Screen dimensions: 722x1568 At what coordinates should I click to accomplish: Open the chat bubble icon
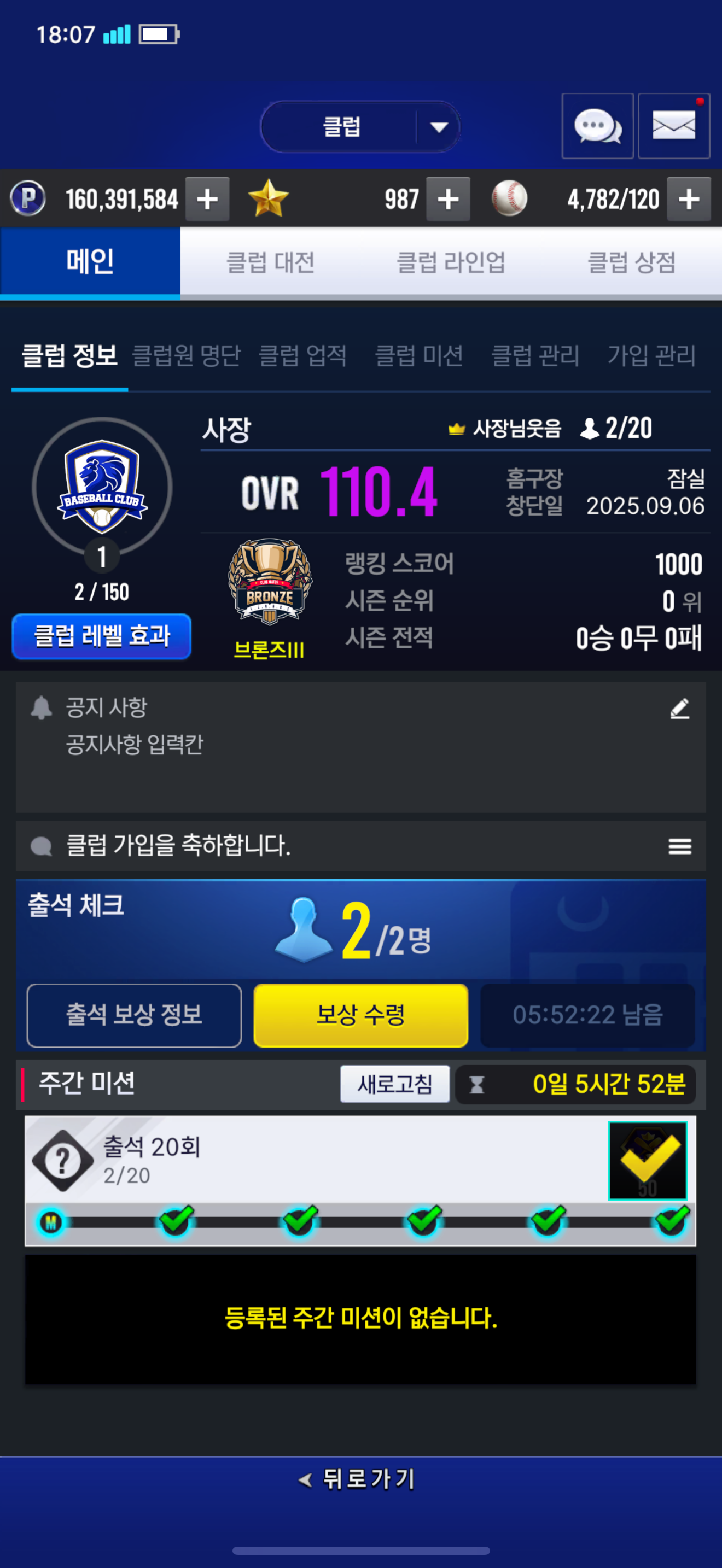click(597, 126)
